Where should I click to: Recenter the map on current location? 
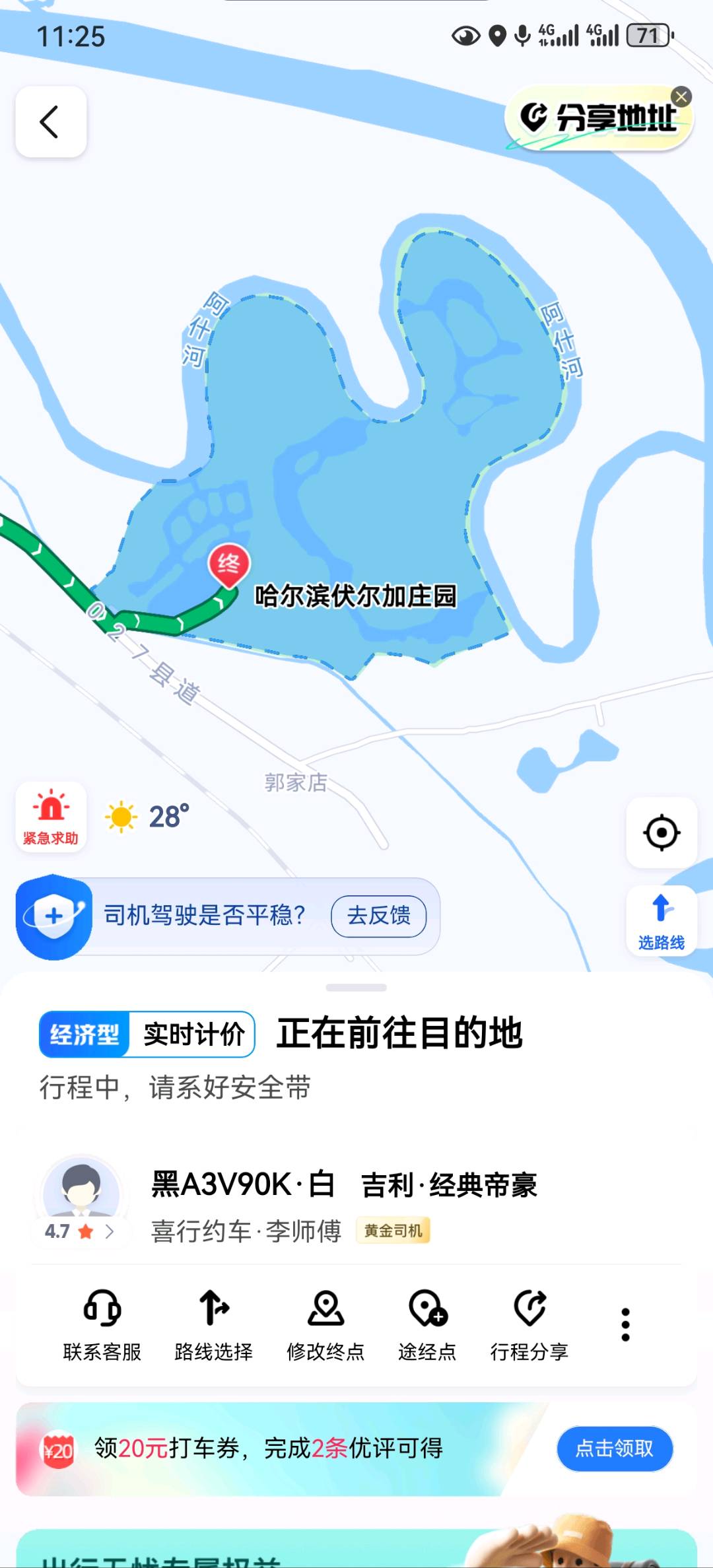pyautogui.click(x=662, y=833)
